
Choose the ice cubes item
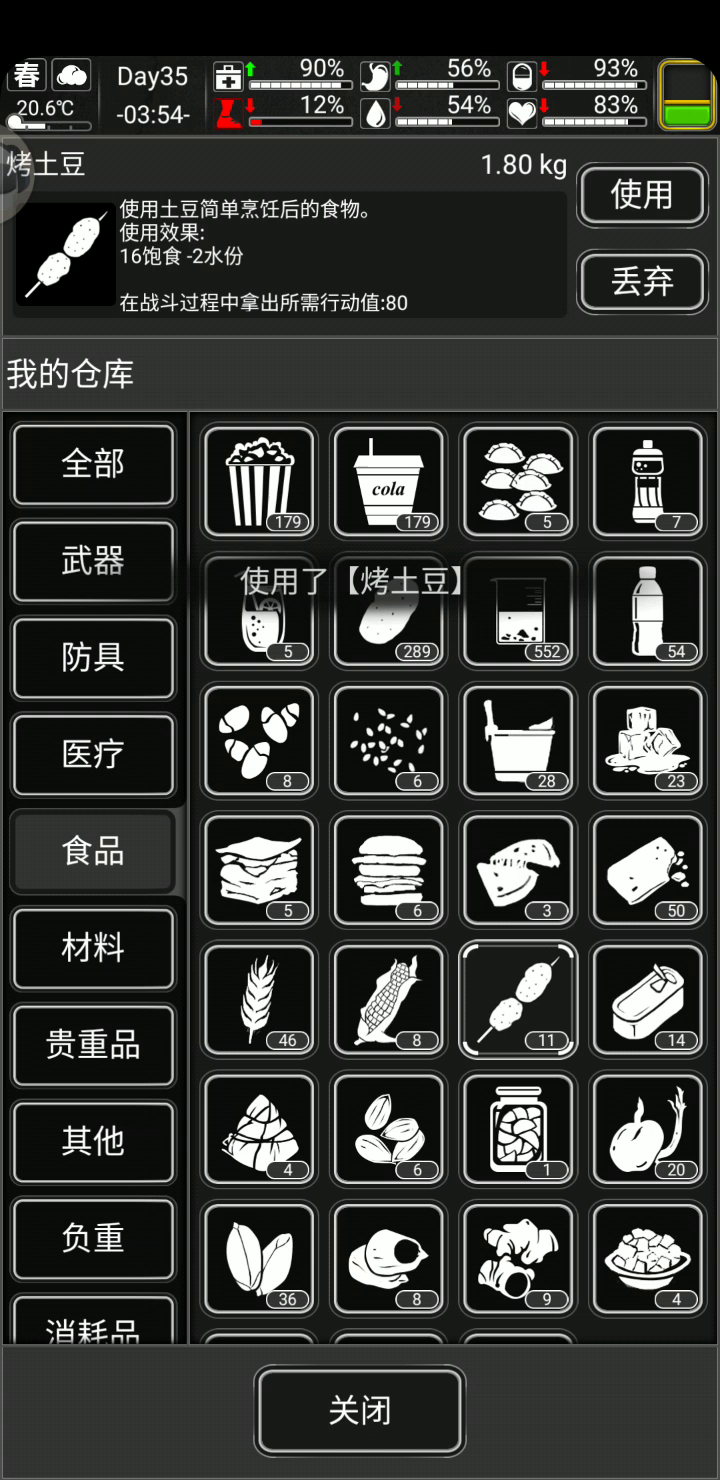pyautogui.click(x=648, y=741)
